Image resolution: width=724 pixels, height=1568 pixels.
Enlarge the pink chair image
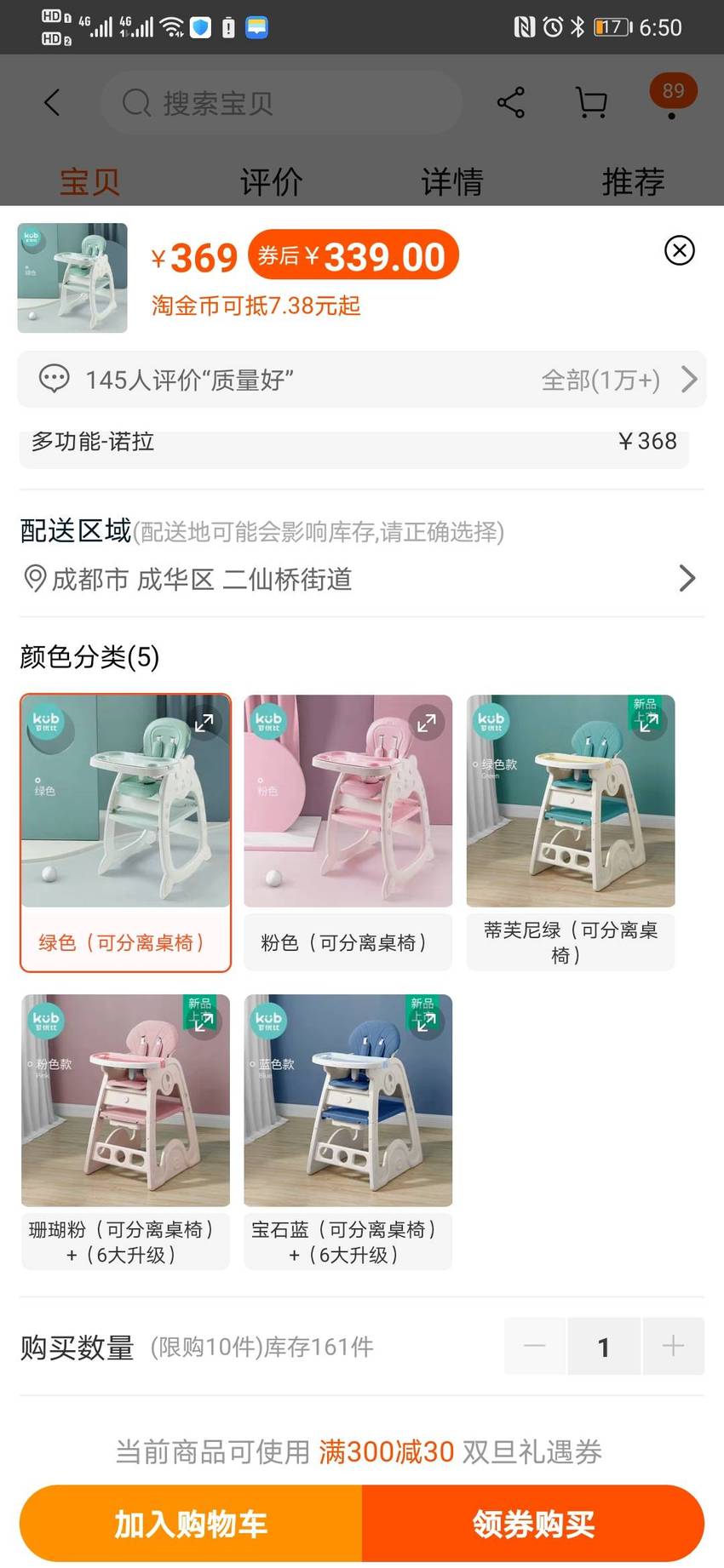[x=426, y=723]
